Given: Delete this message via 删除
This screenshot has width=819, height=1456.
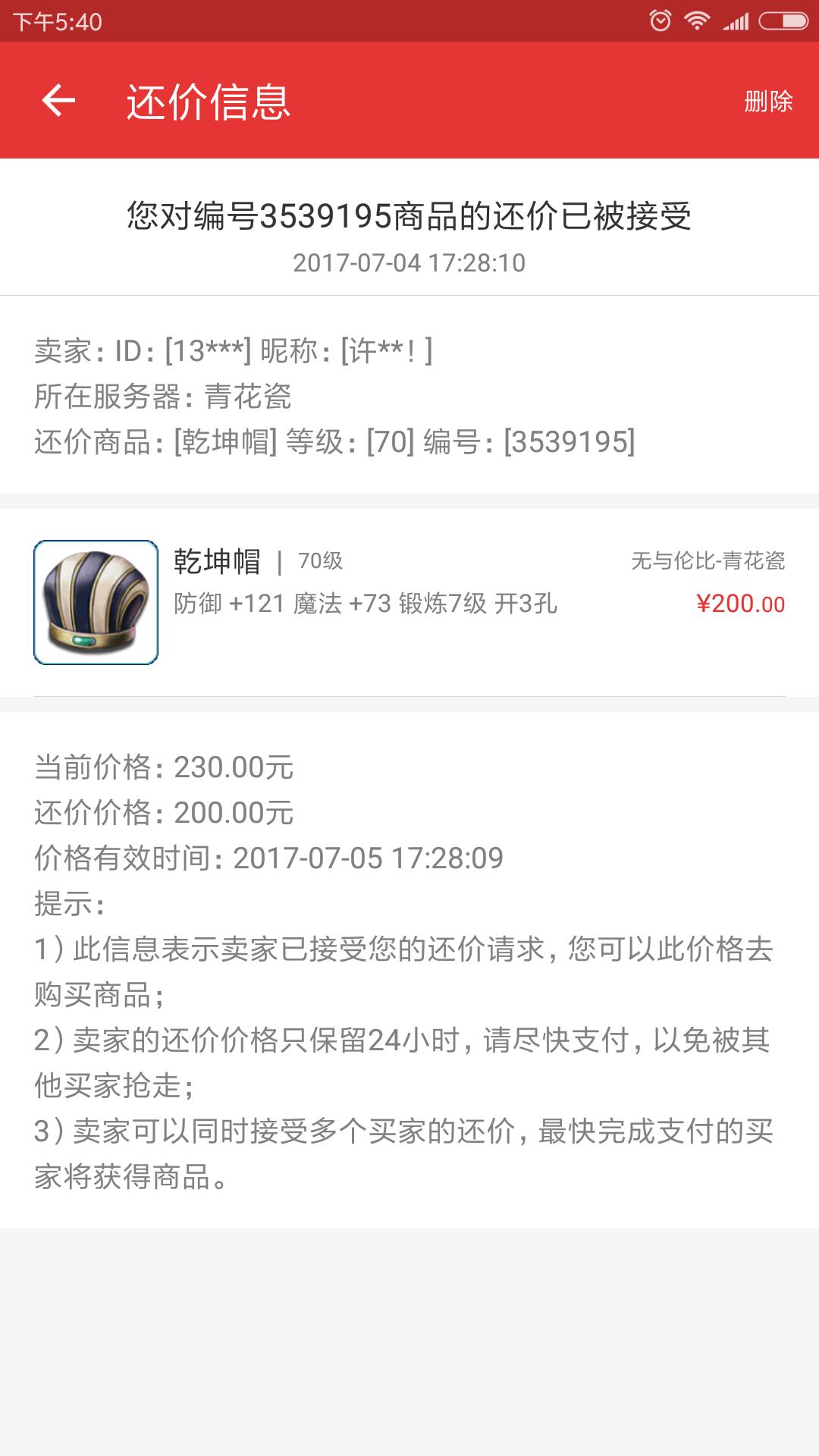Looking at the screenshot, I should (x=767, y=101).
